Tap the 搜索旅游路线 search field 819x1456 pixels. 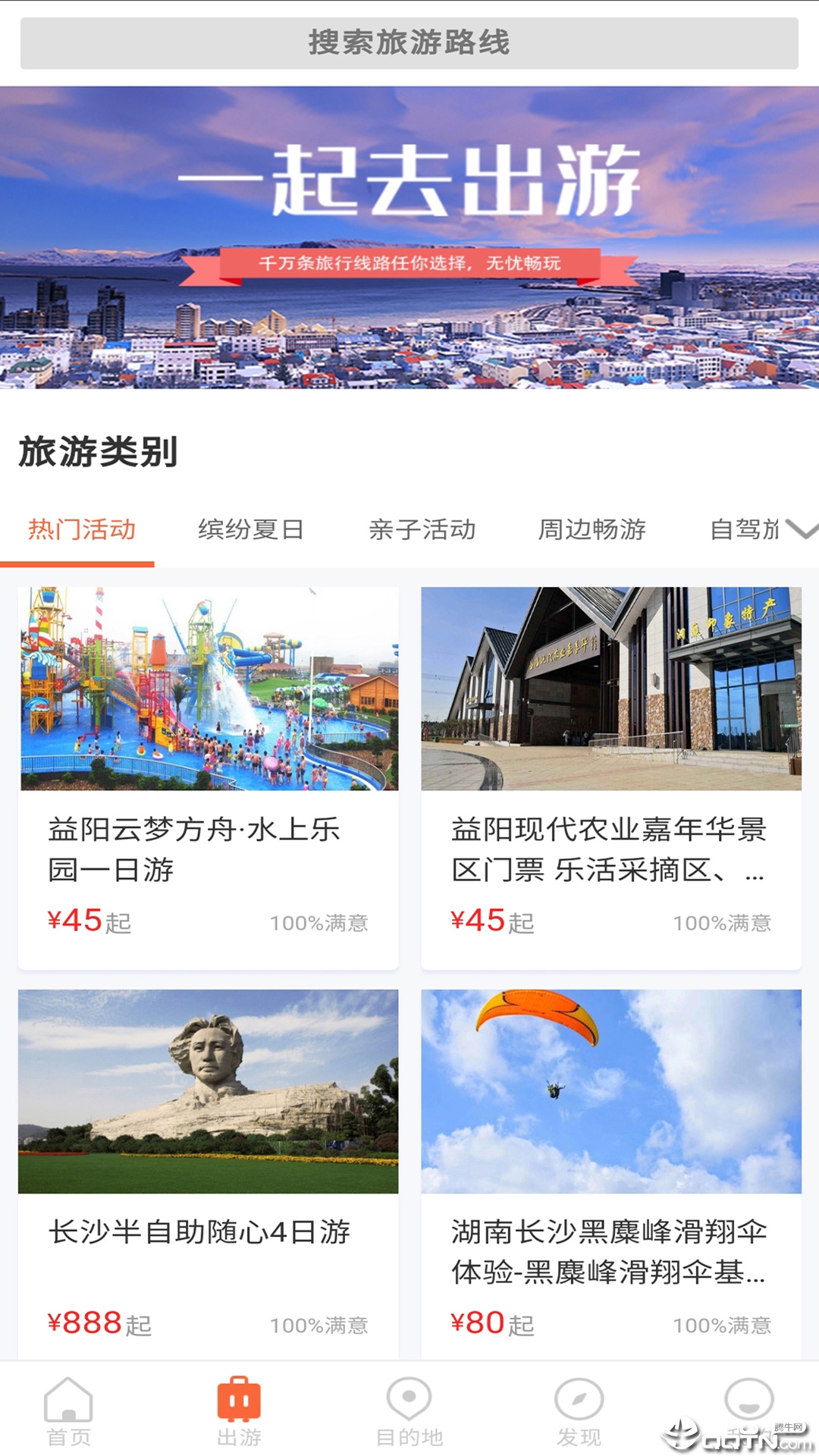(409, 43)
